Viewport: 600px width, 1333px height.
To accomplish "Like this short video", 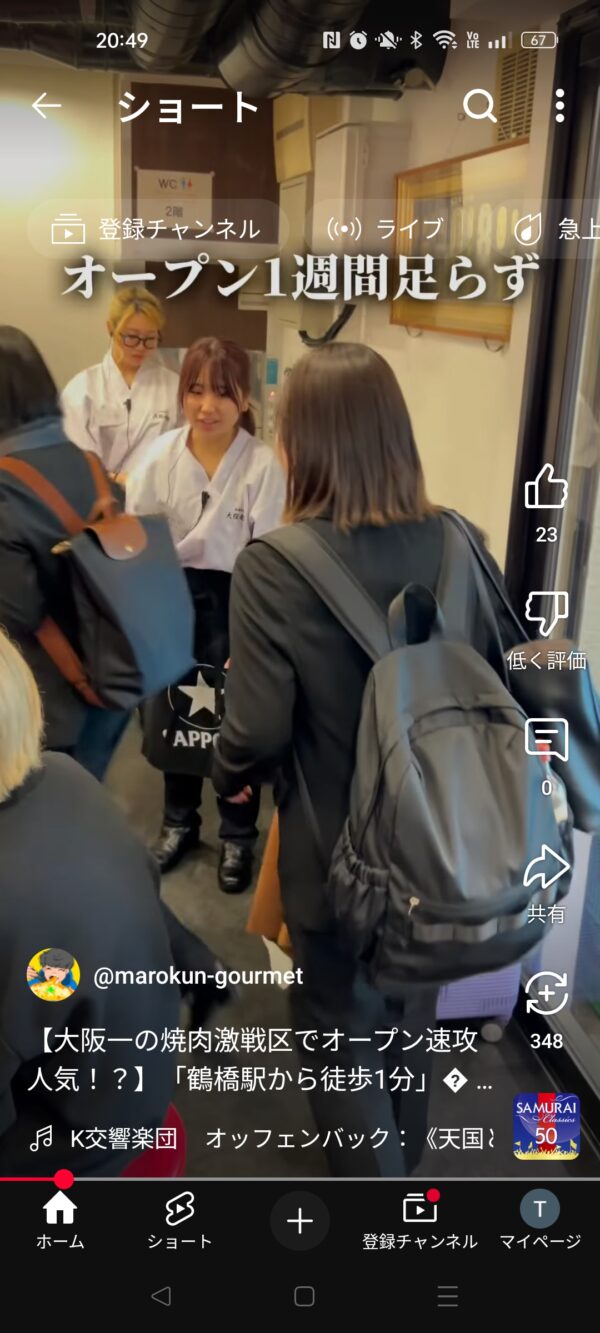I will tap(546, 489).
